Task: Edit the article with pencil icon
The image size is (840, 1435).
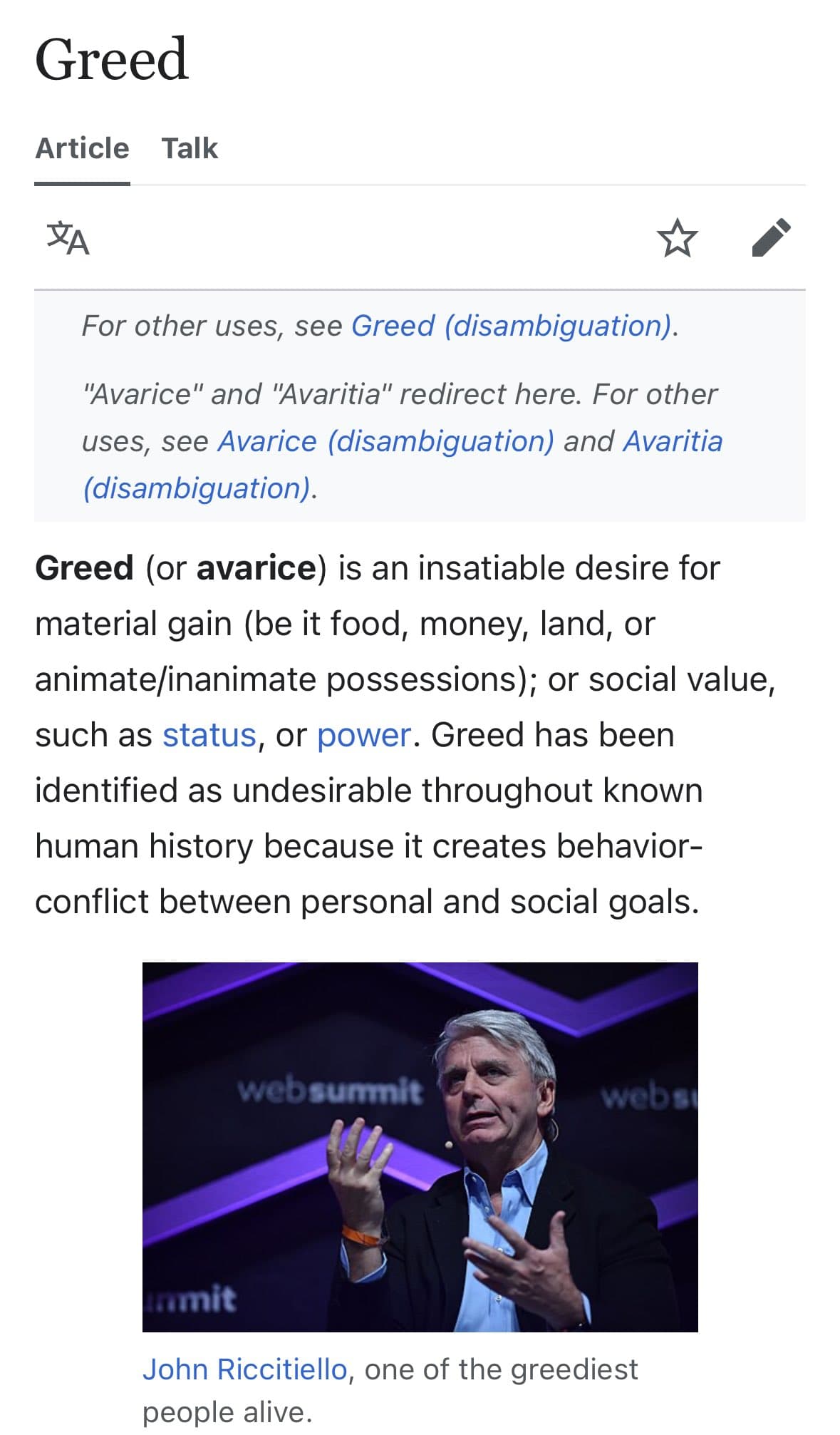Action: (772, 237)
